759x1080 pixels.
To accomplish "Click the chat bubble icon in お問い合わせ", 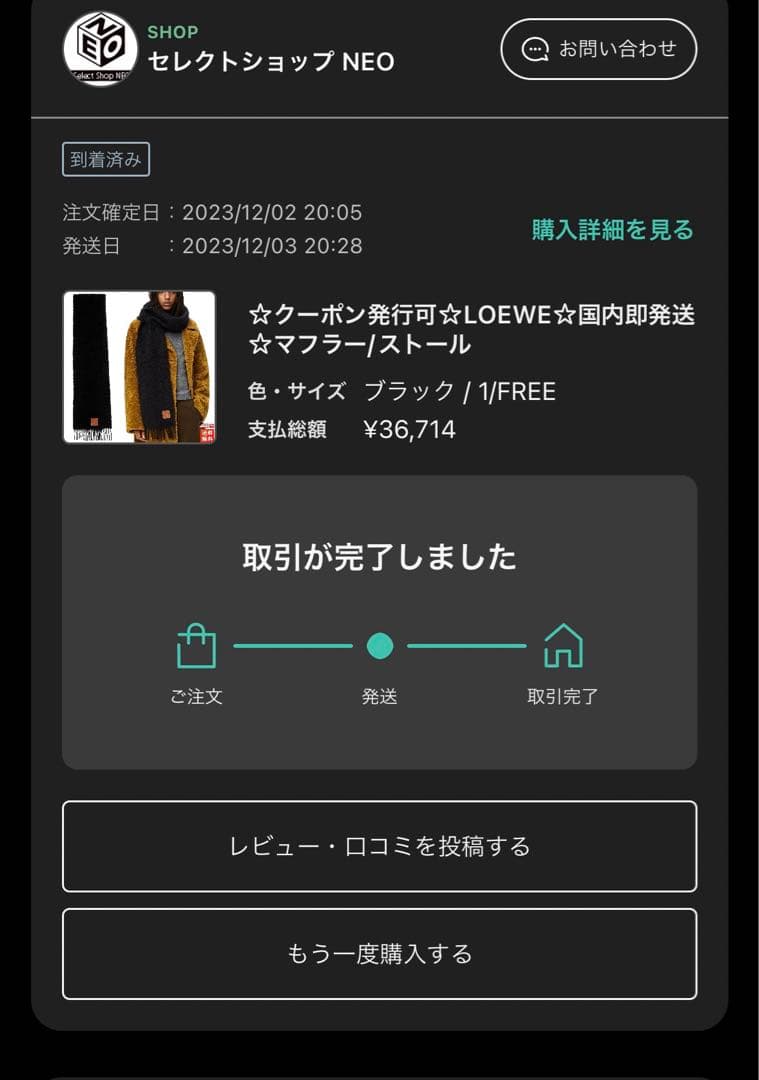I will tap(533, 46).
